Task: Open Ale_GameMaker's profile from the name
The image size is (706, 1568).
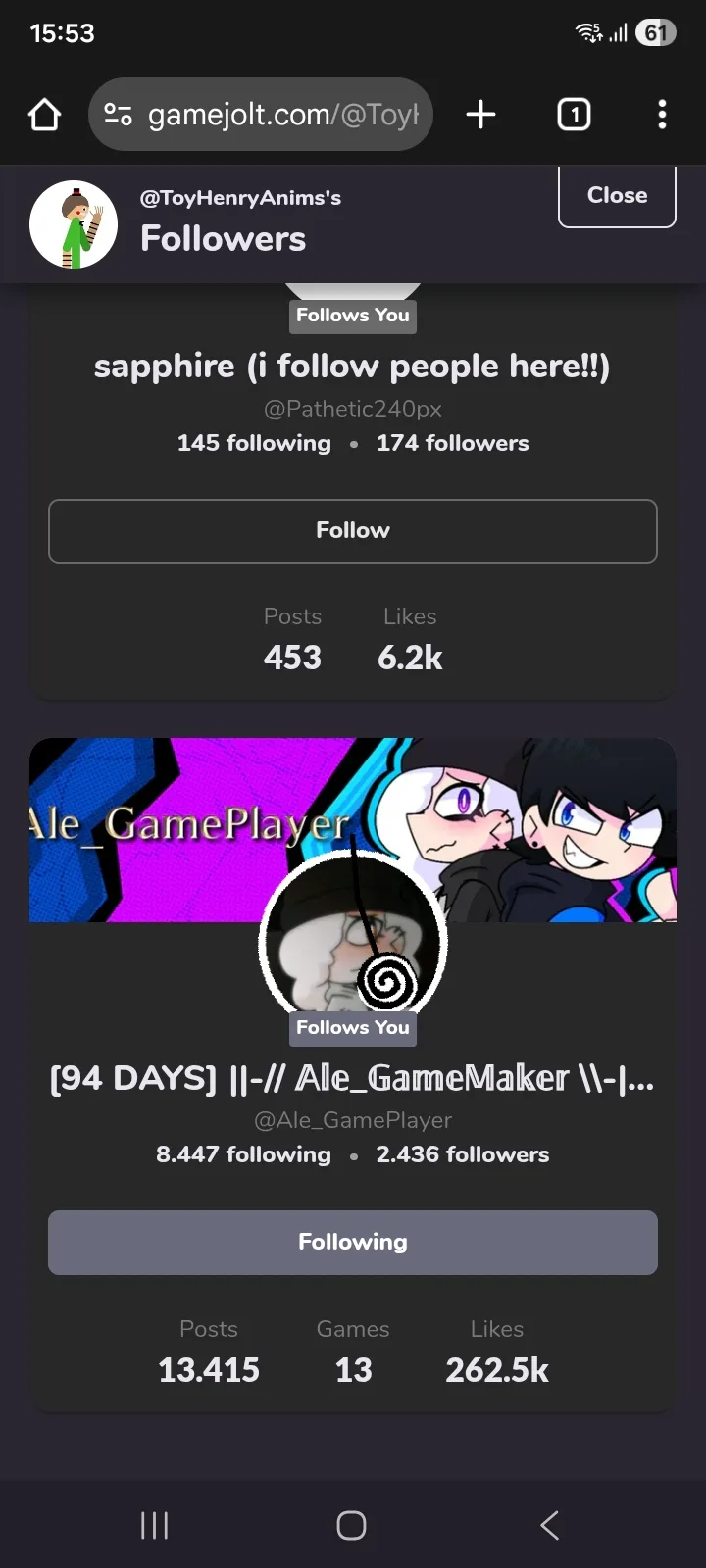Action: click(x=352, y=1079)
